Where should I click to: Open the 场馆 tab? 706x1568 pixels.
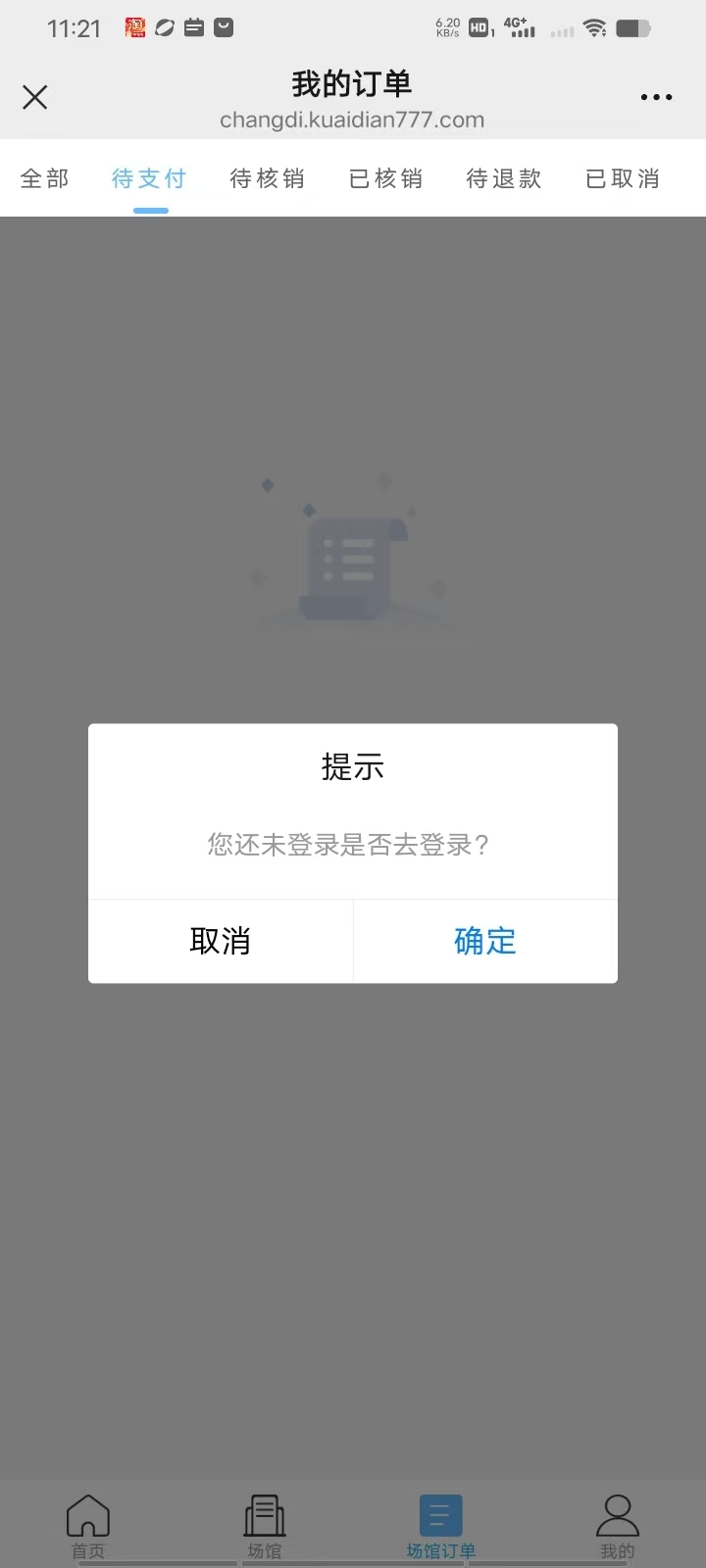pos(265,1525)
